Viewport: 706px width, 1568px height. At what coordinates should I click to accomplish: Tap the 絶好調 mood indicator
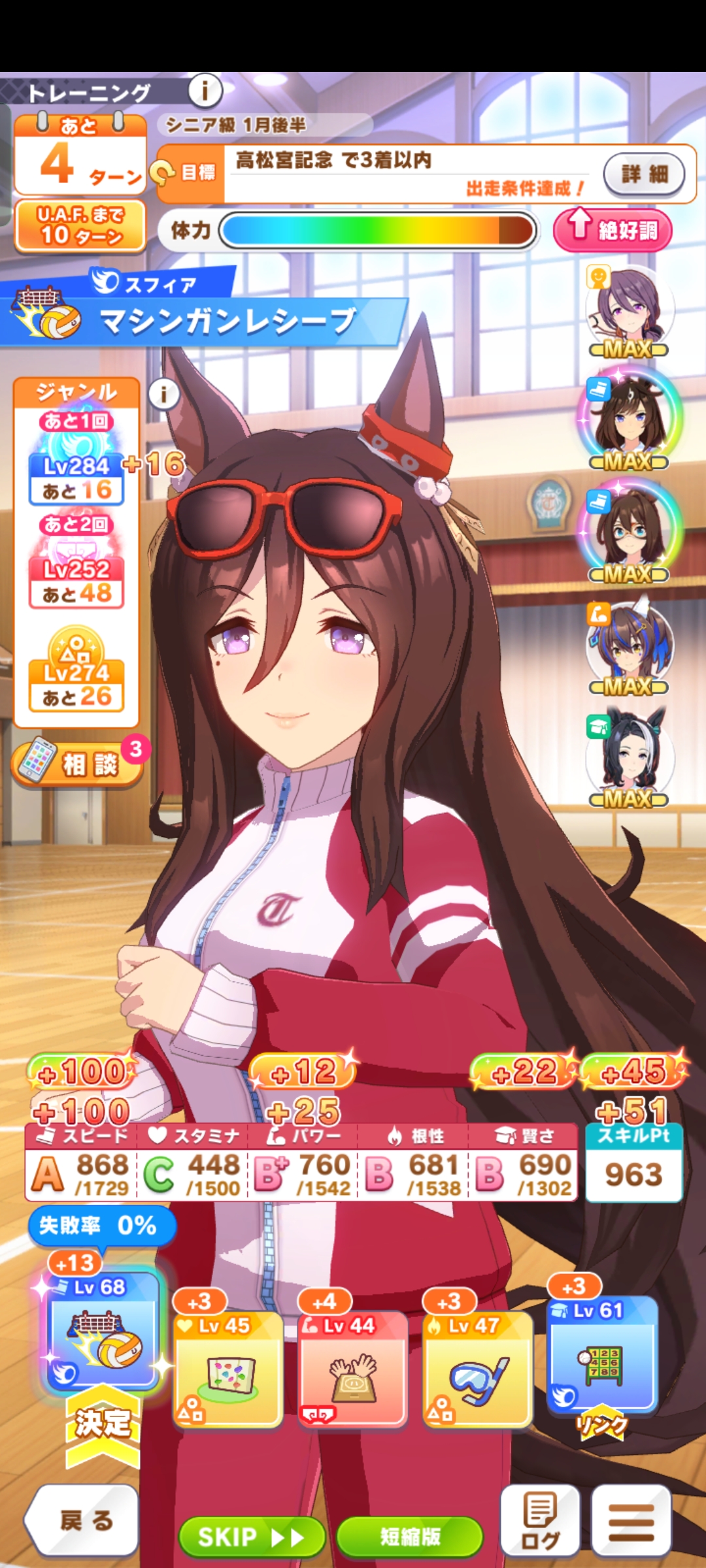[613, 230]
